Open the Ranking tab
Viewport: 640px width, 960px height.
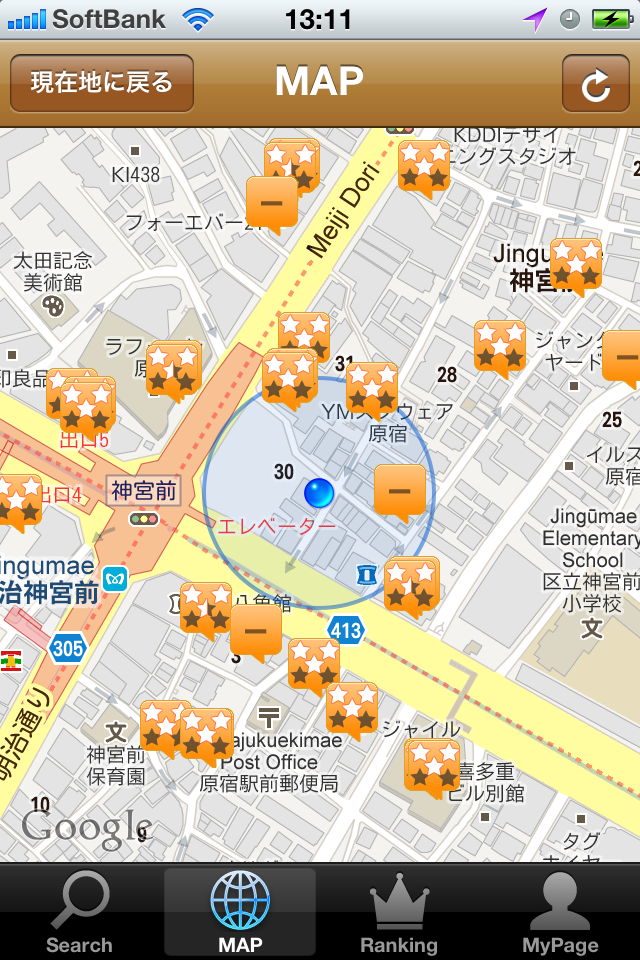click(x=399, y=912)
